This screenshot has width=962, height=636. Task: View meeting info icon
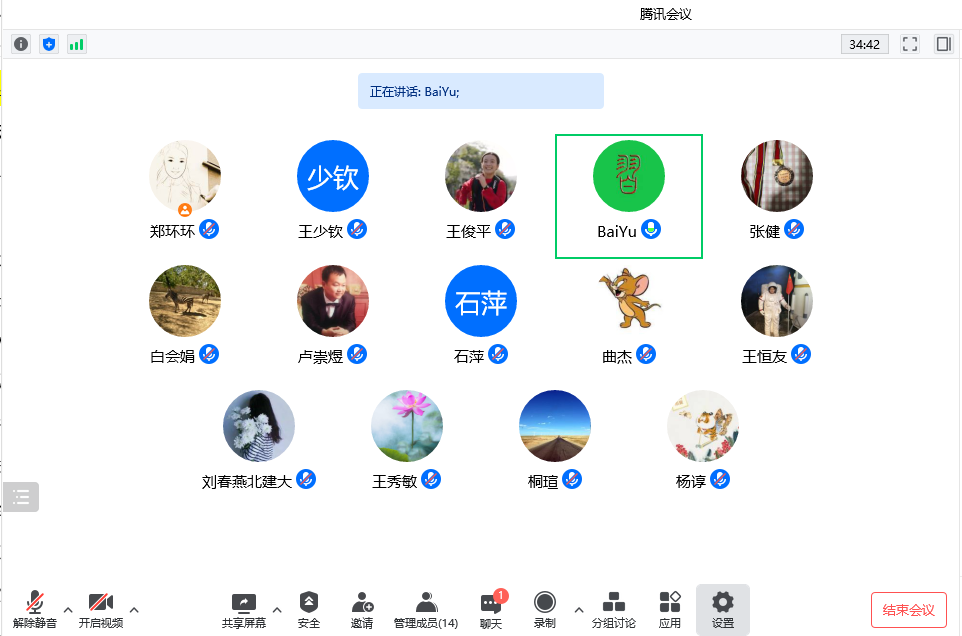point(21,44)
